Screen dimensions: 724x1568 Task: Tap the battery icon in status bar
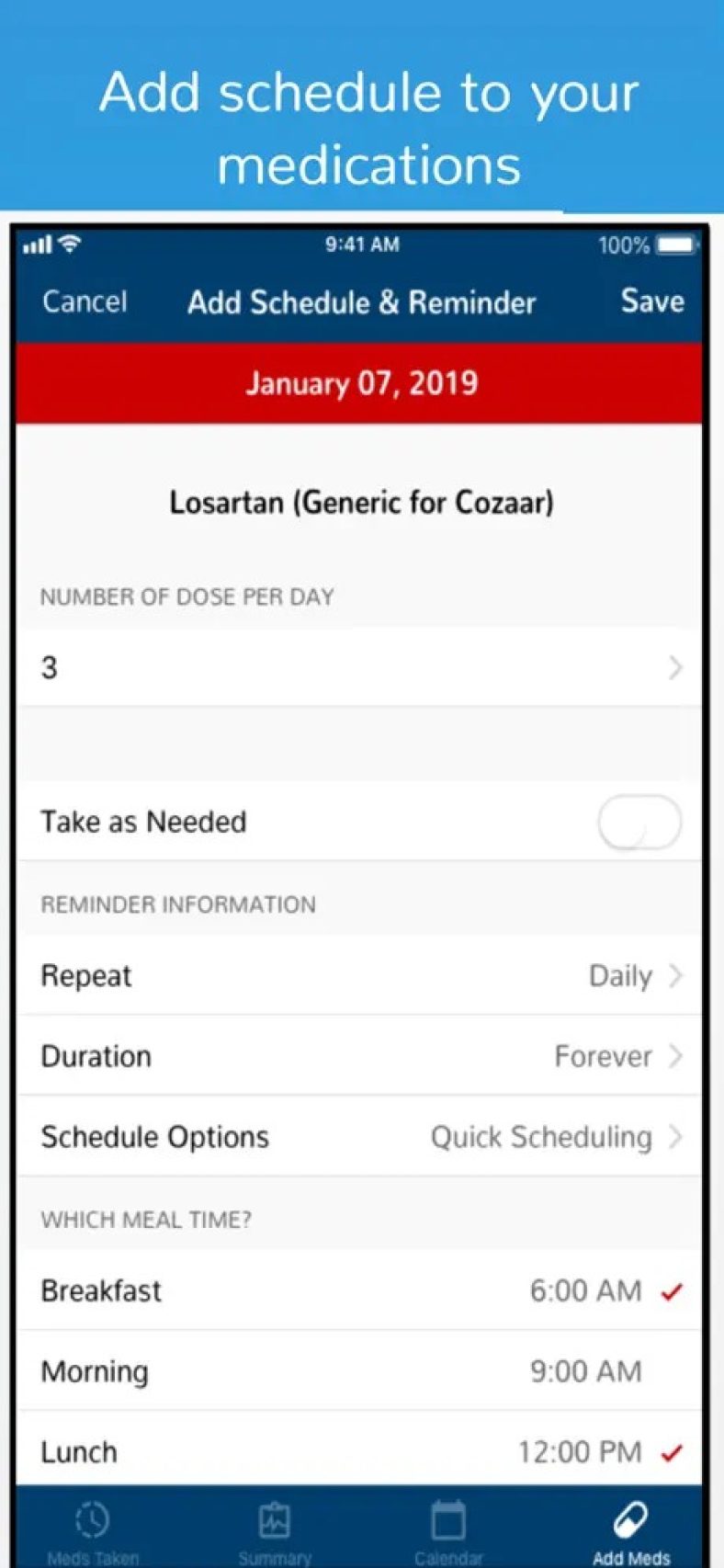(677, 244)
